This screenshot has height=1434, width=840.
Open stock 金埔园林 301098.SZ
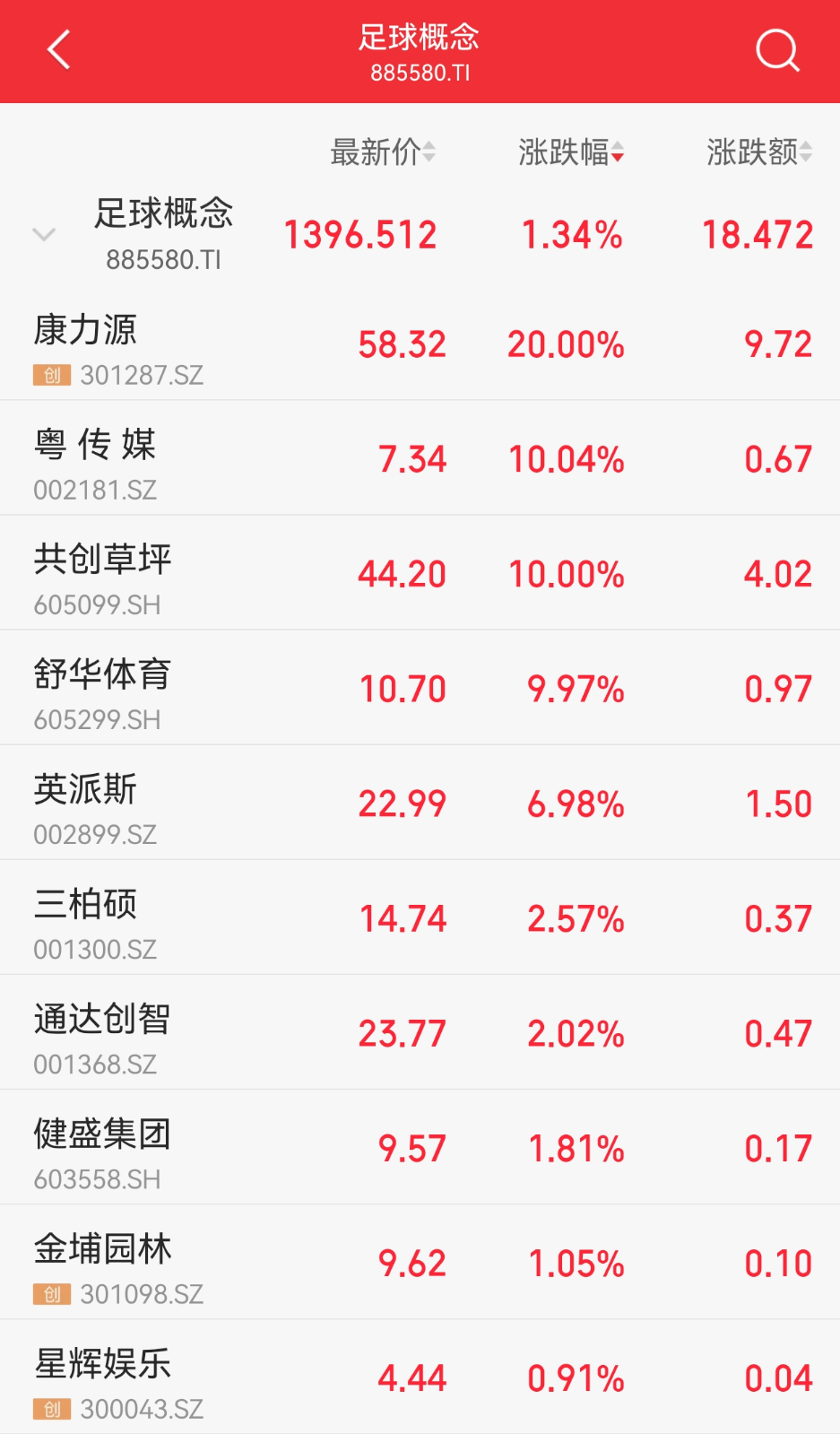(x=420, y=1262)
